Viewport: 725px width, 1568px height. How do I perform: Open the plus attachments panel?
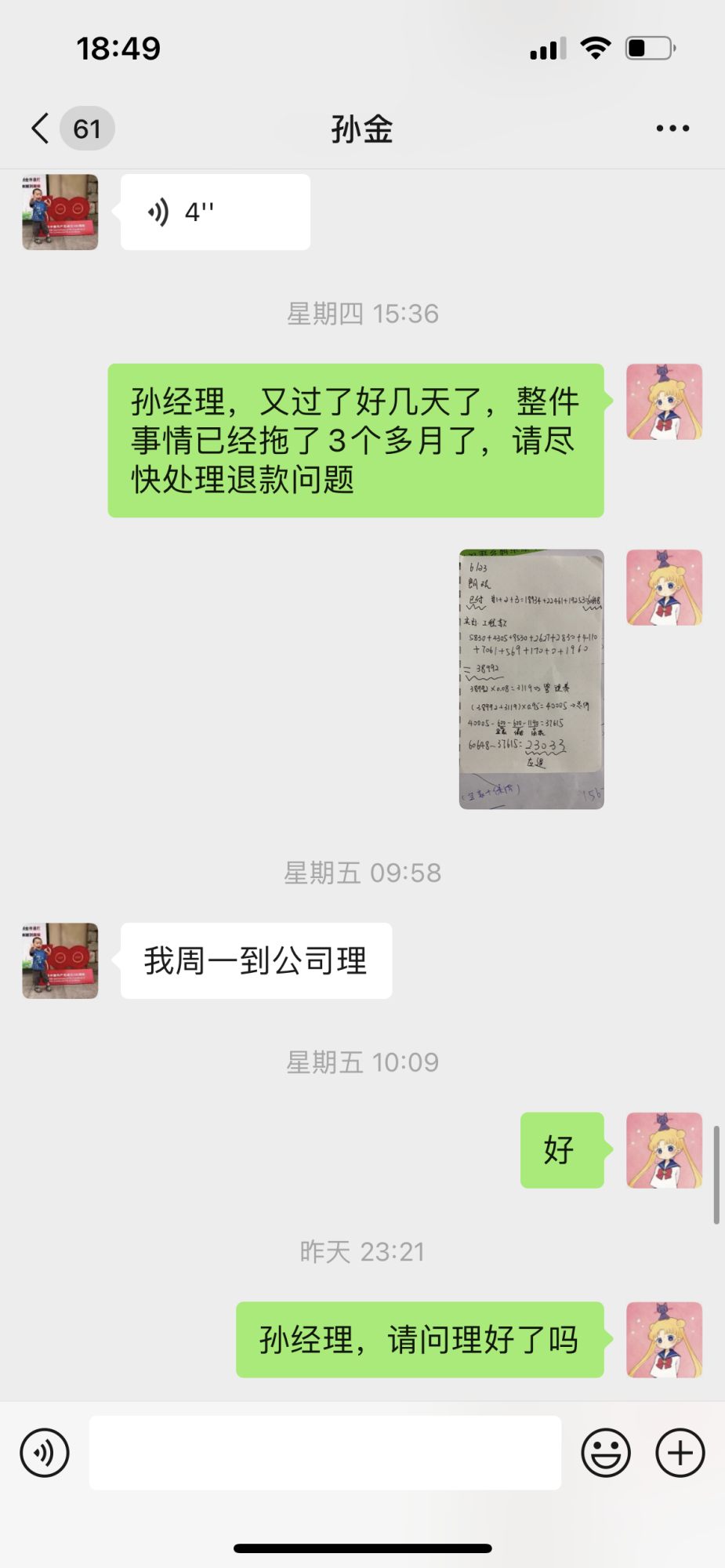pos(680,1453)
